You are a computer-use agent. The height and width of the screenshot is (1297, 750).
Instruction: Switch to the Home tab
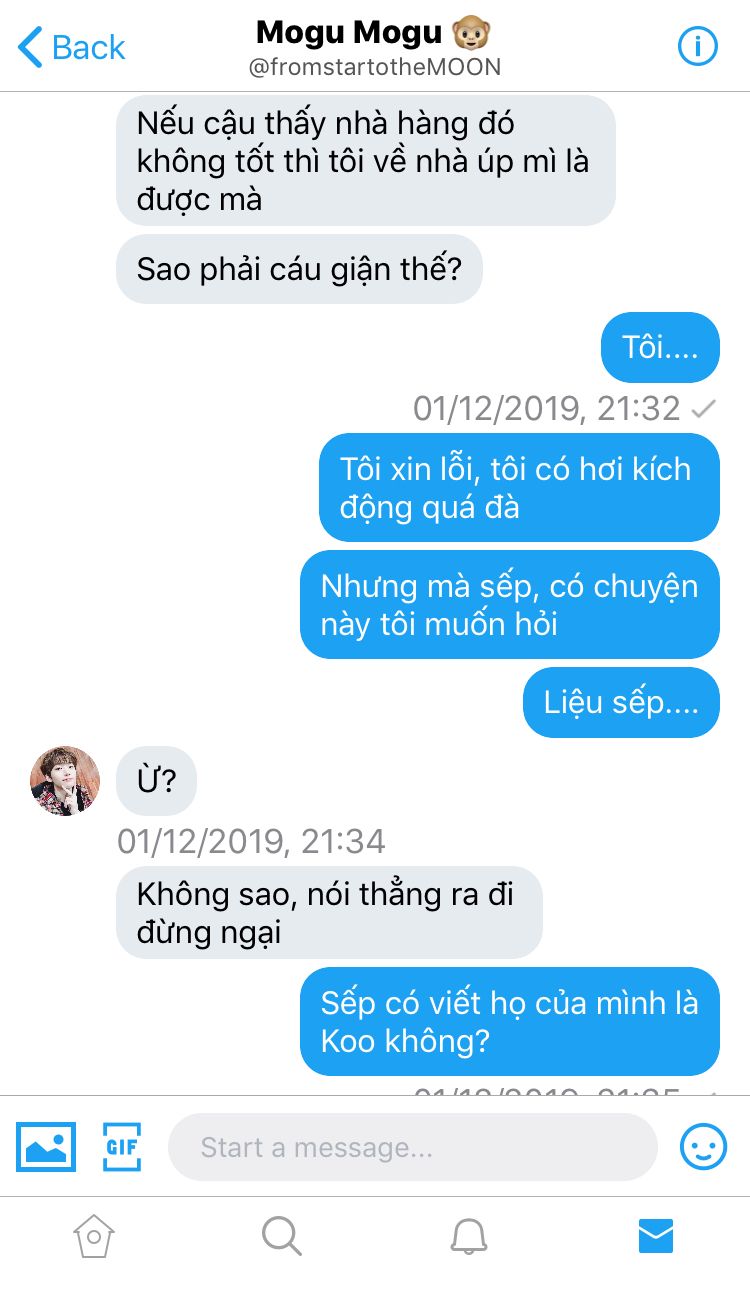point(94,1236)
